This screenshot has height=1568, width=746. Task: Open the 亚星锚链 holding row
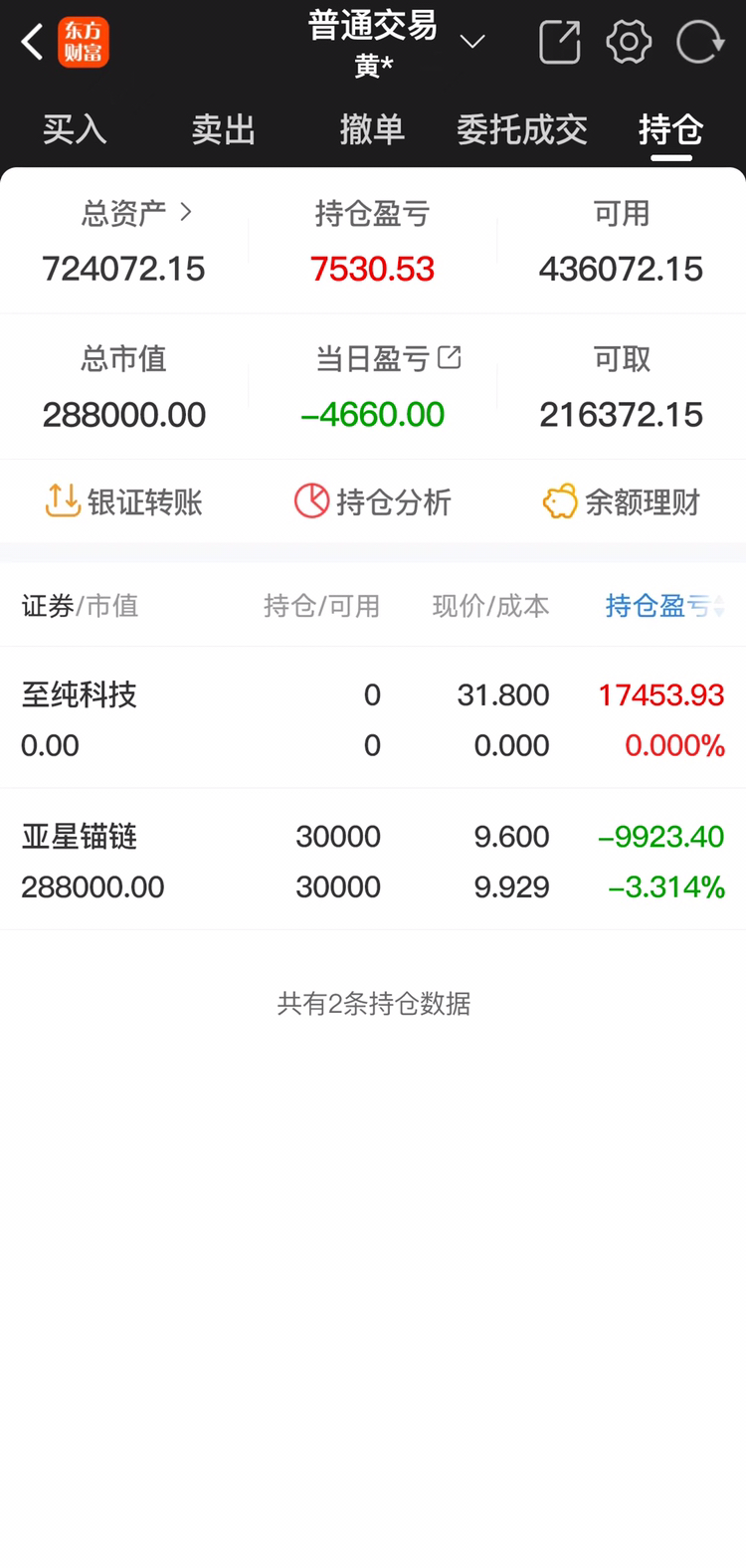373,860
